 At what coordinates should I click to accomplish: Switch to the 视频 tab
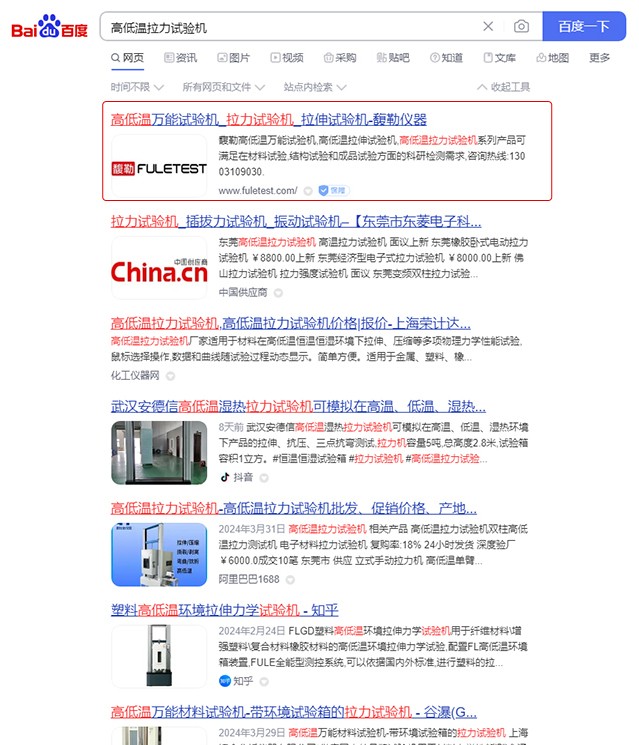286,58
